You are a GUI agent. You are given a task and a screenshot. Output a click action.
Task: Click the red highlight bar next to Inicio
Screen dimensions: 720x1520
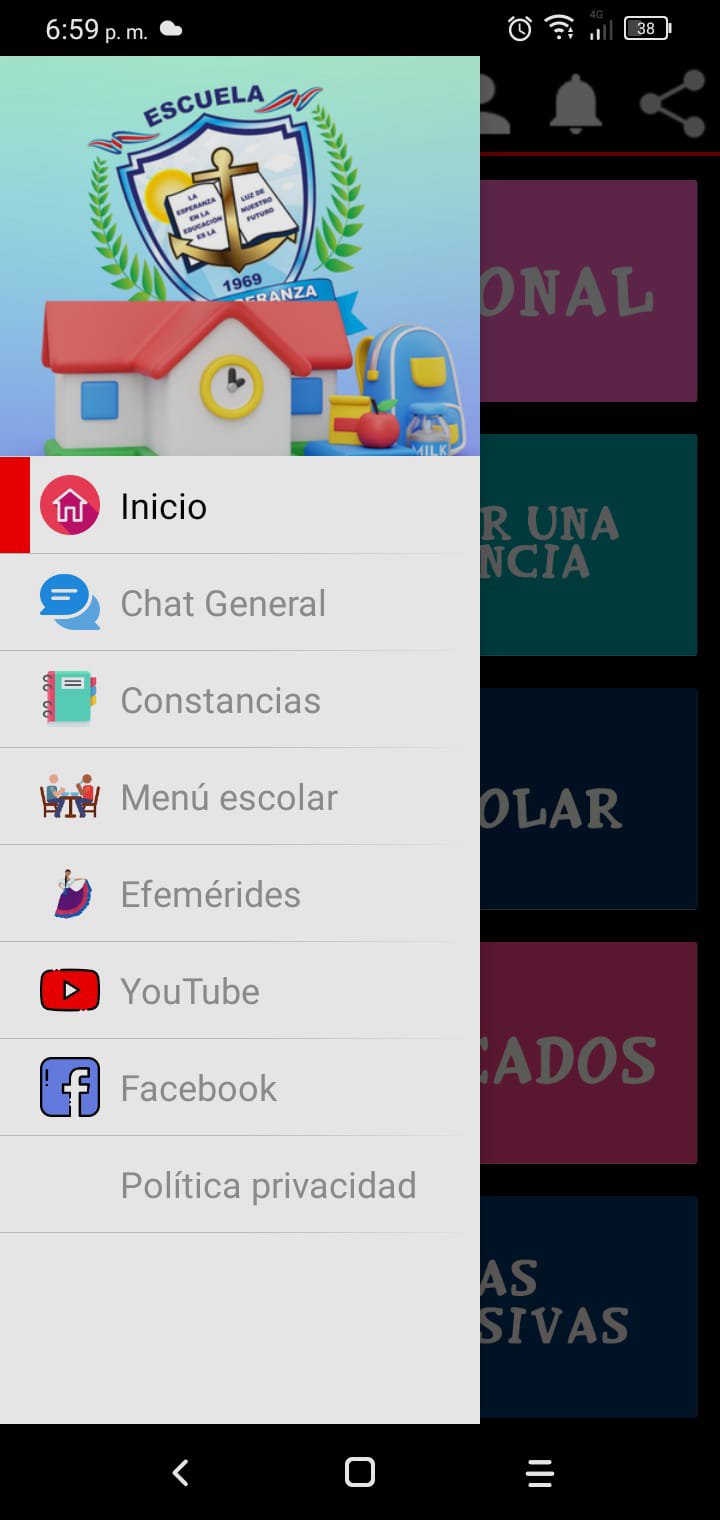tap(14, 505)
